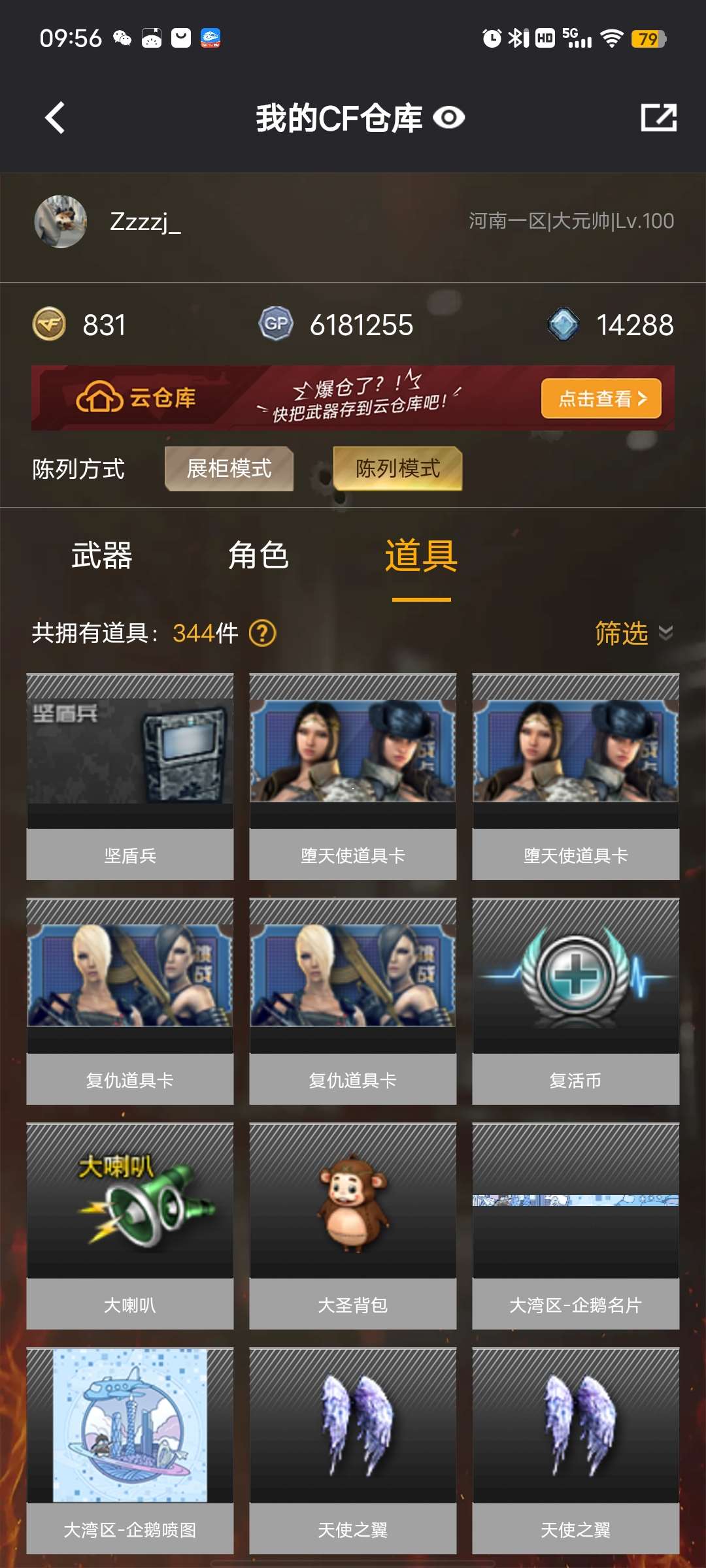The height and width of the screenshot is (1568, 706).
Task: Open the help icon beside 344件
Action: pyautogui.click(x=263, y=633)
